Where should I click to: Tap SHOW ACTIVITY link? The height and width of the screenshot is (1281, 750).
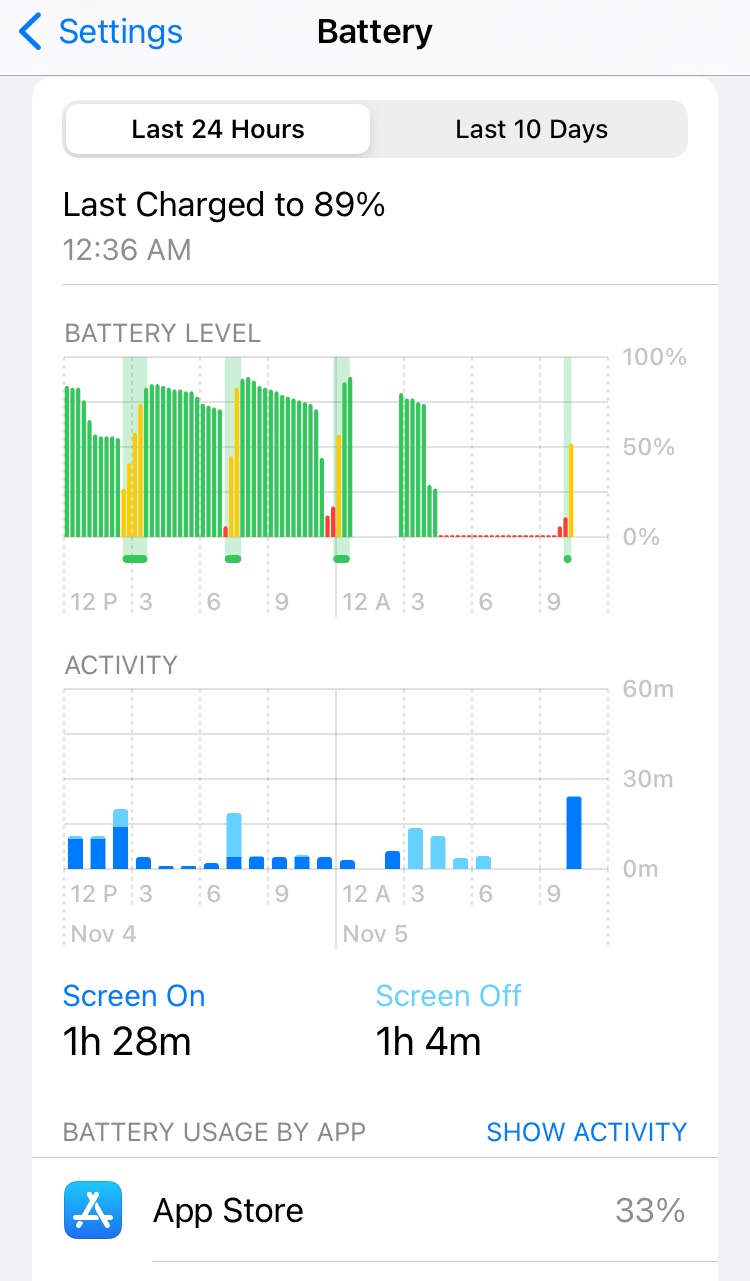coord(586,1132)
